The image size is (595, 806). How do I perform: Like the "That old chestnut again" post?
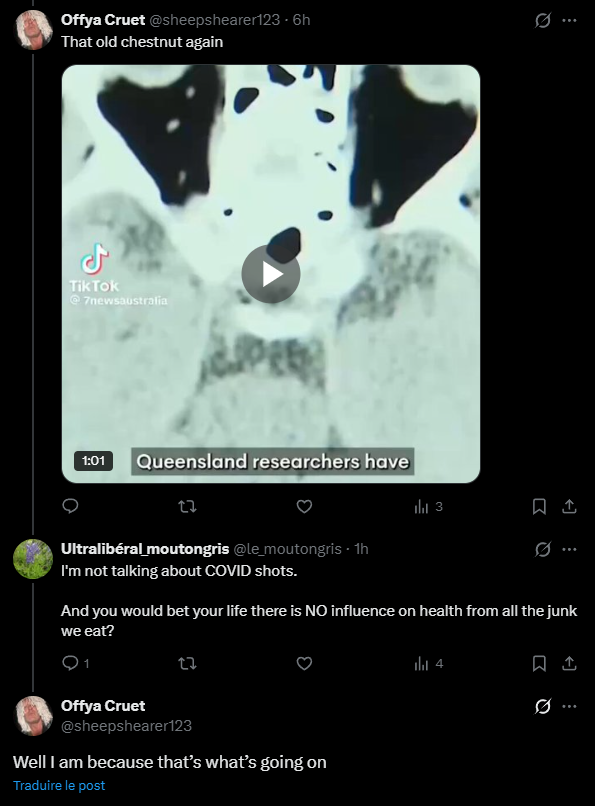(304, 507)
